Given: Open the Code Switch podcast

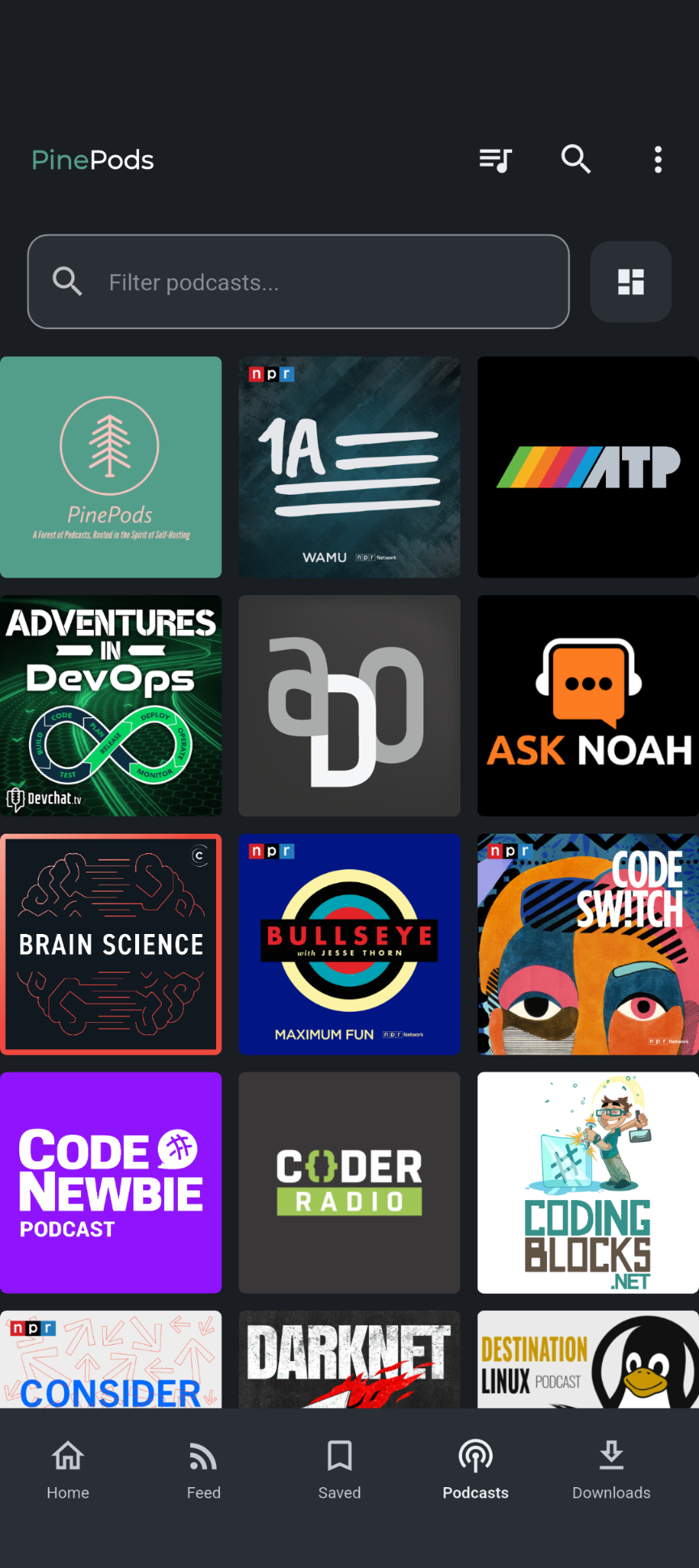Looking at the screenshot, I should pyautogui.click(x=587, y=945).
